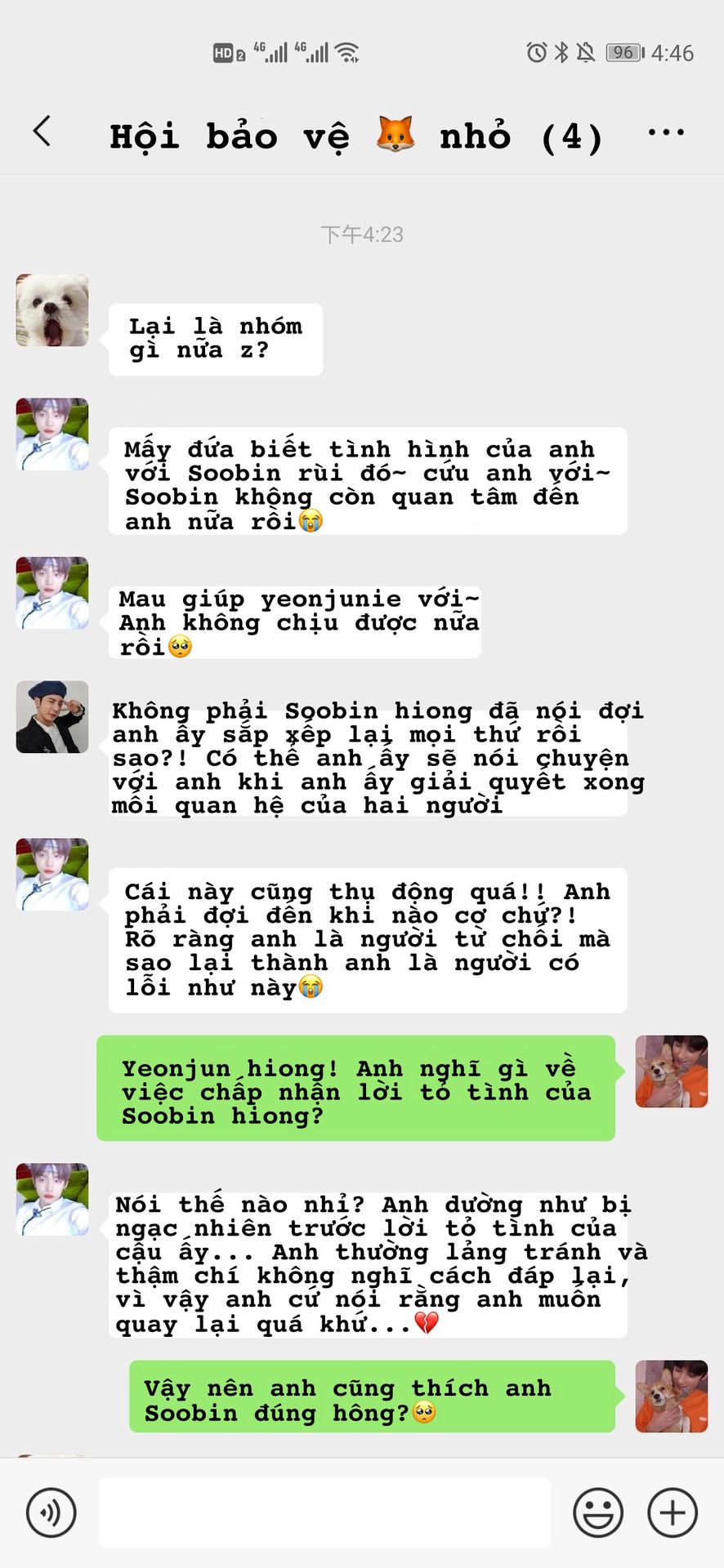Open the chat's three-dot options menu
Image resolution: width=724 pixels, height=1568 pixels.
[666, 133]
